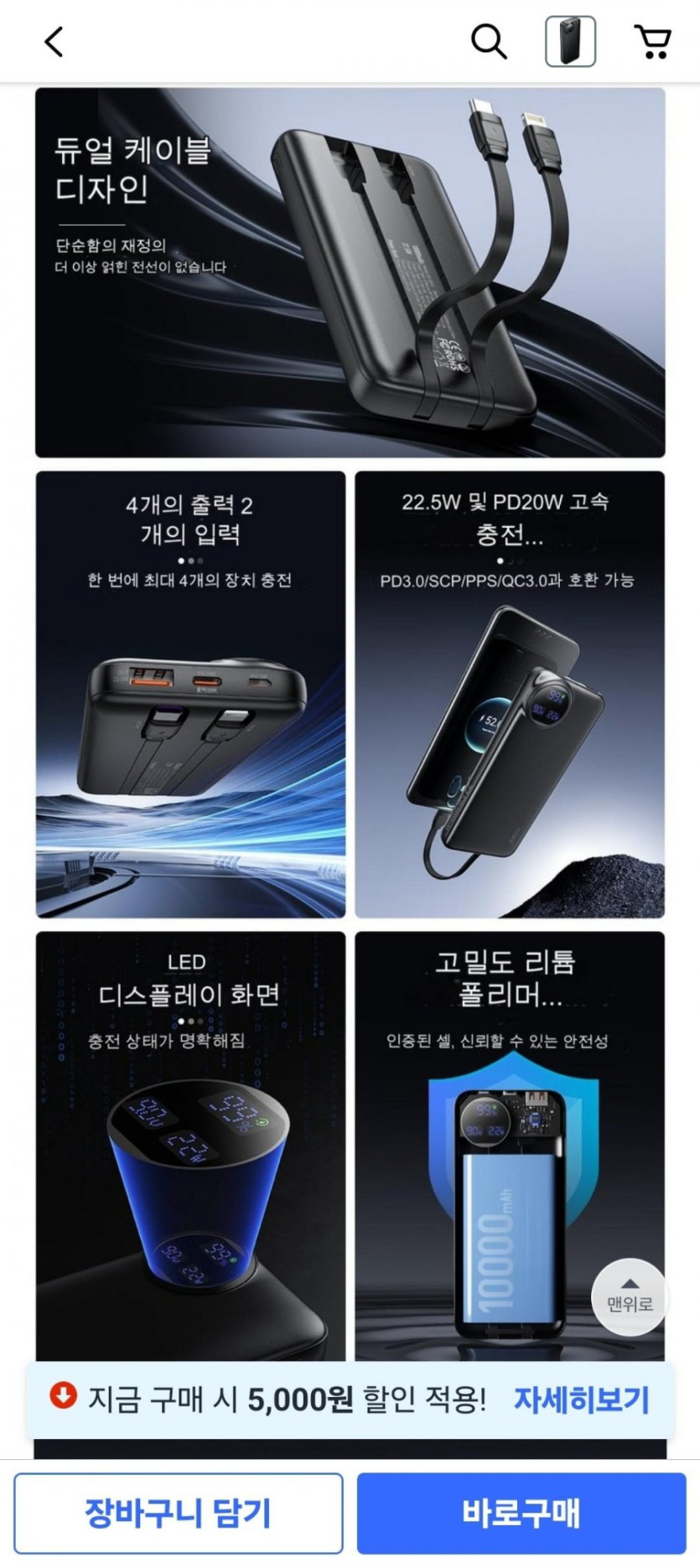
Task: Jump to top with the 맨위로 button
Action: tap(630, 1296)
